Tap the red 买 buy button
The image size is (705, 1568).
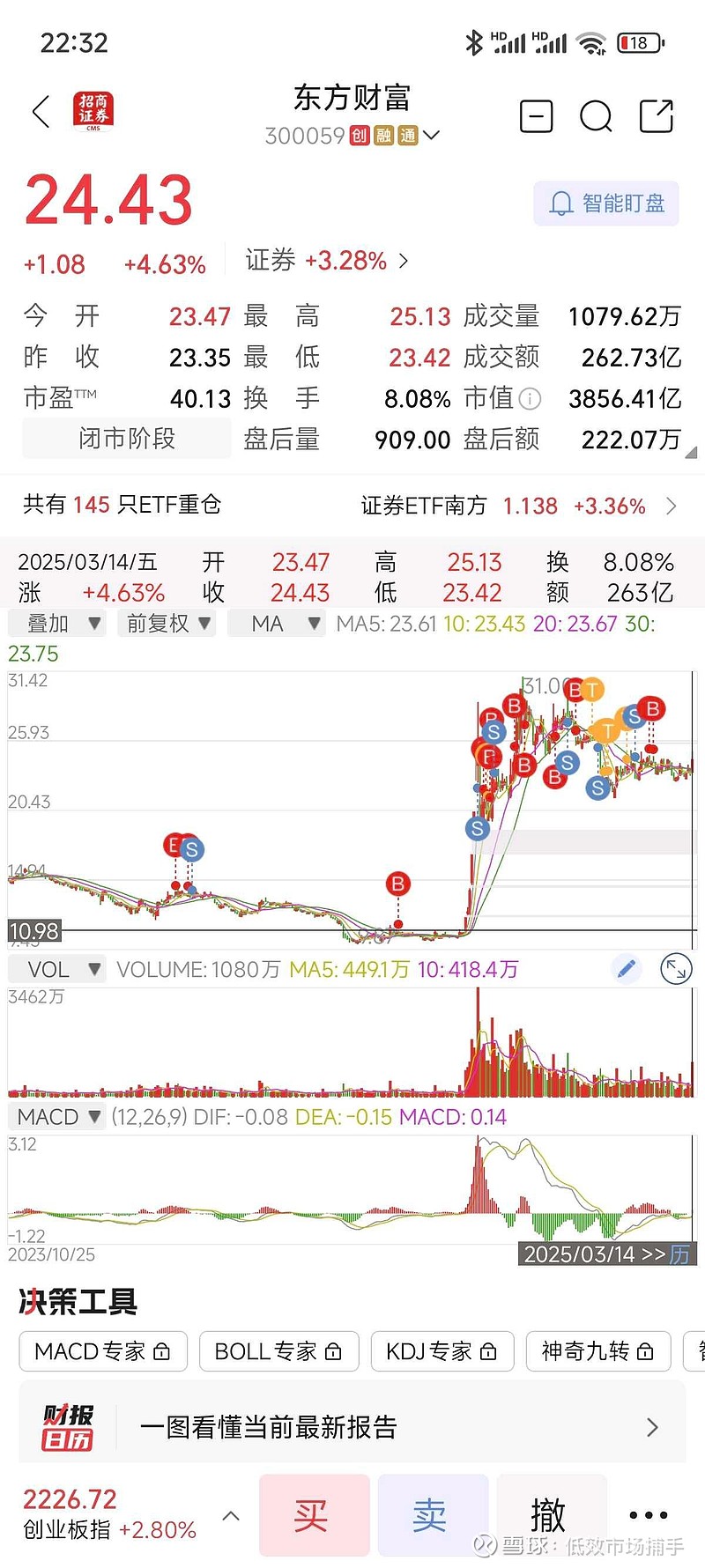[314, 1515]
